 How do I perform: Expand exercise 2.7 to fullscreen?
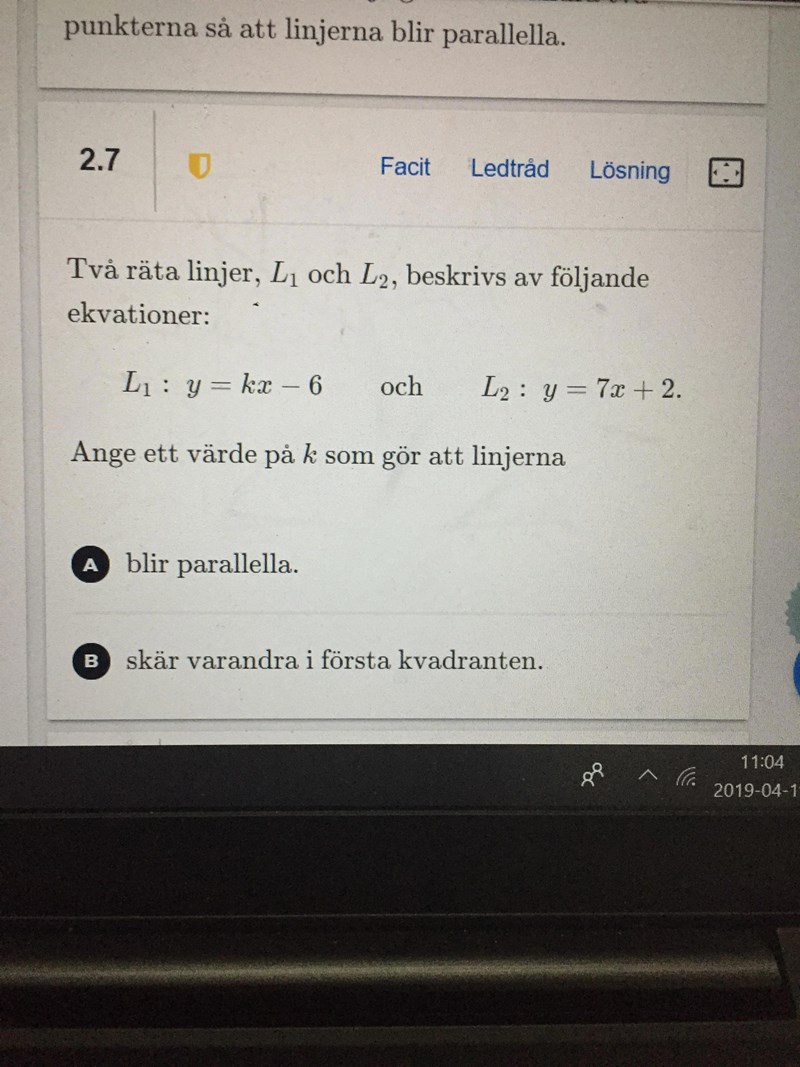point(725,174)
